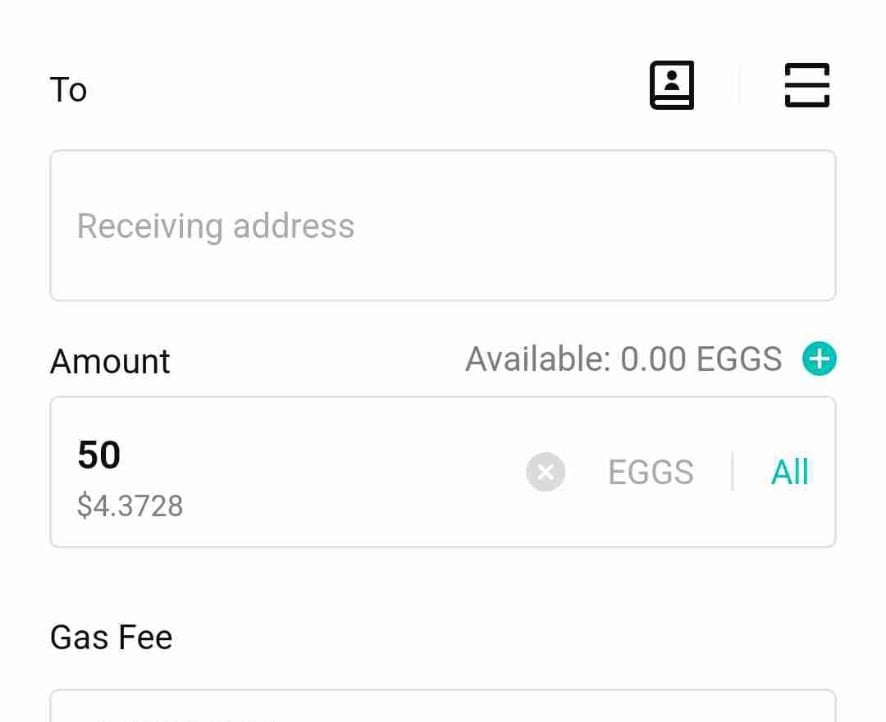The height and width of the screenshot is (722, 886).
Task: Open the address book icon
Action: [672, 86]
